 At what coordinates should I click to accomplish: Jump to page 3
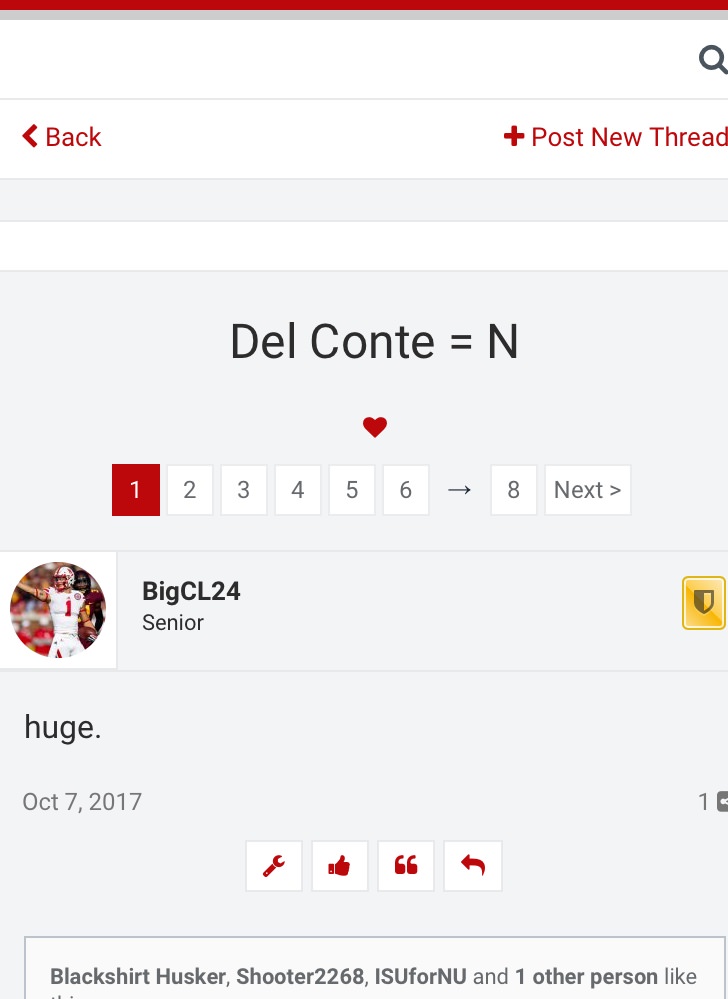click(243, 490)
